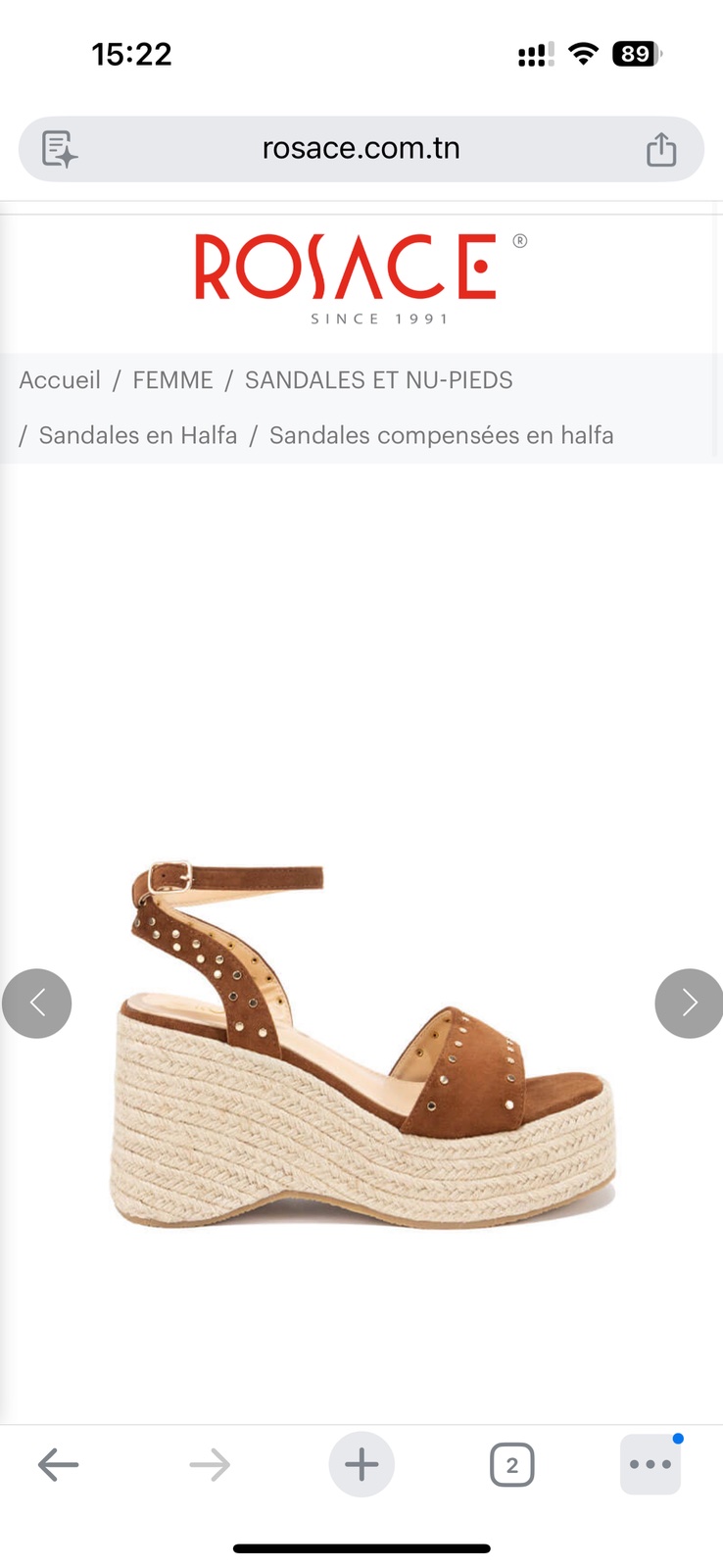Open the FEMME breadcrumb category
The width and height of the screenshot is (723, 1568).
(172, 380)
